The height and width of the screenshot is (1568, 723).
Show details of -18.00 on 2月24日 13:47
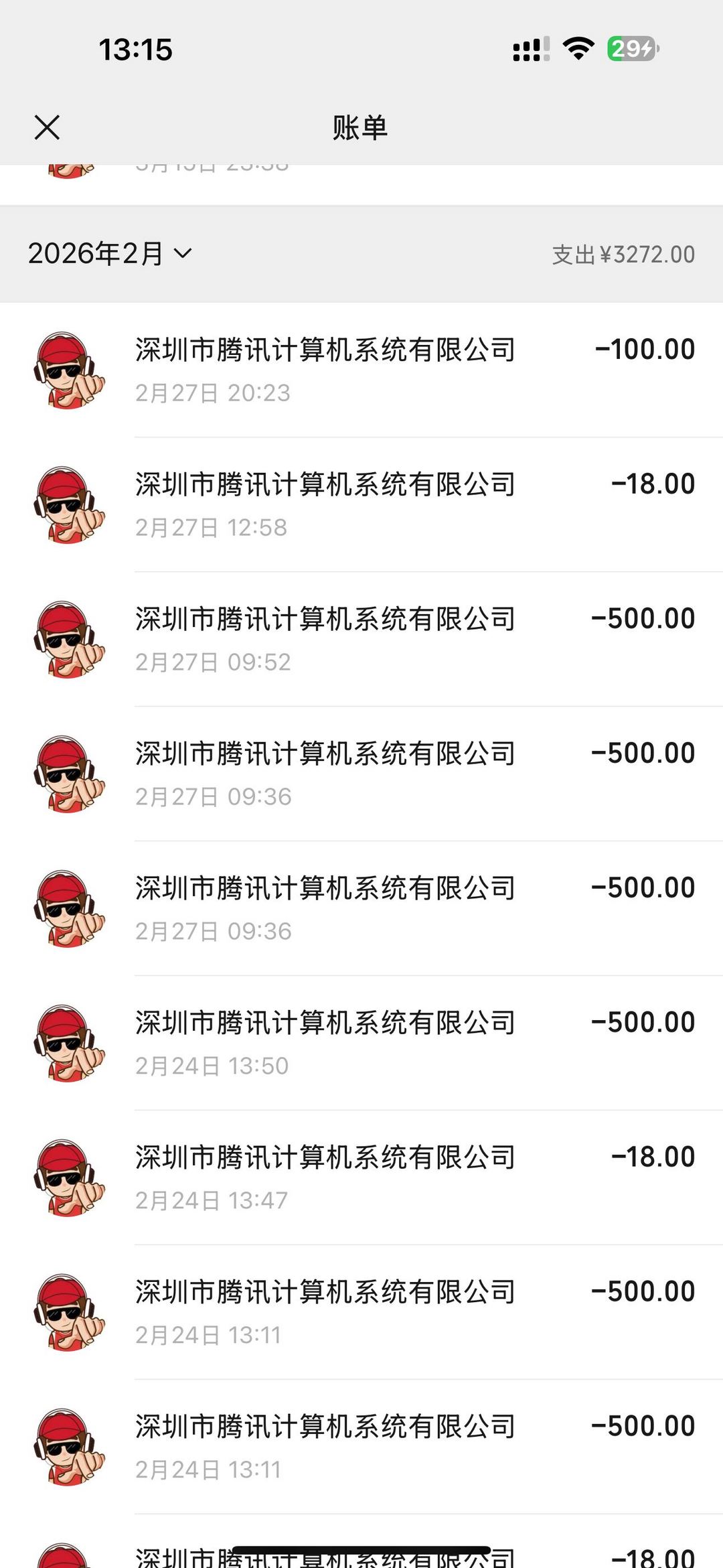point(361,1178)
